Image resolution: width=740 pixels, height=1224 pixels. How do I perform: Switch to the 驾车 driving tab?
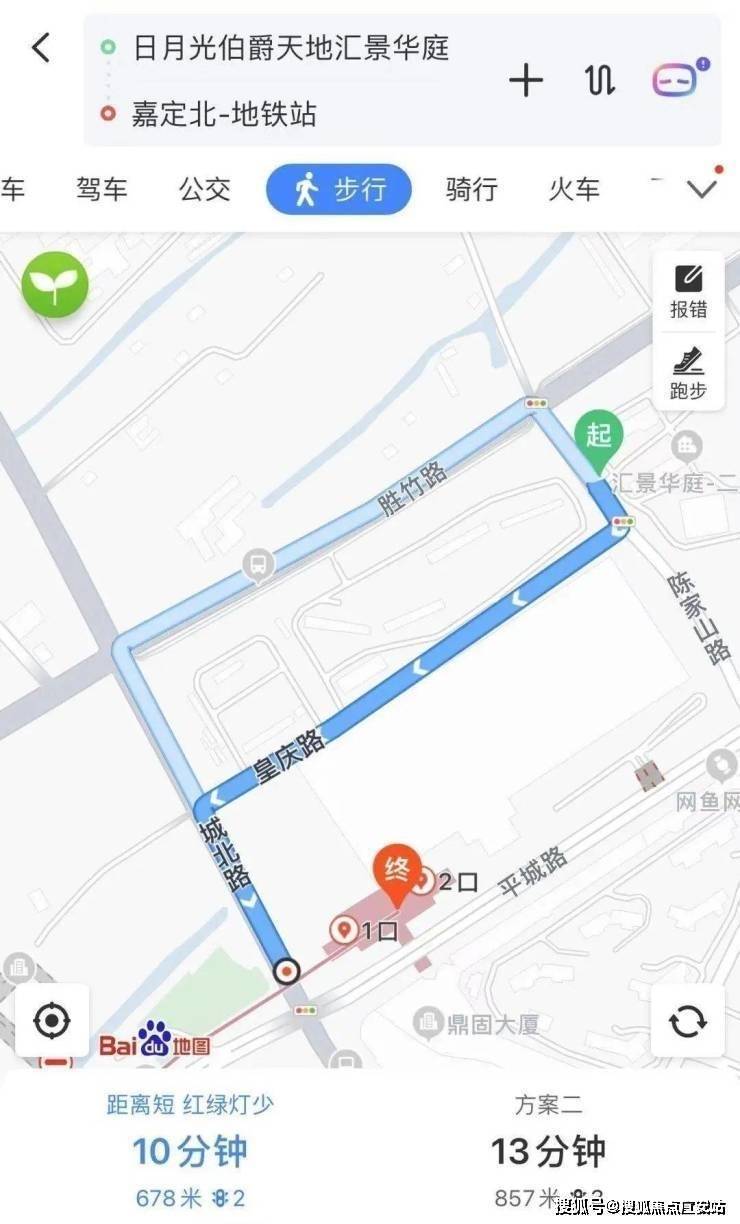102,189
